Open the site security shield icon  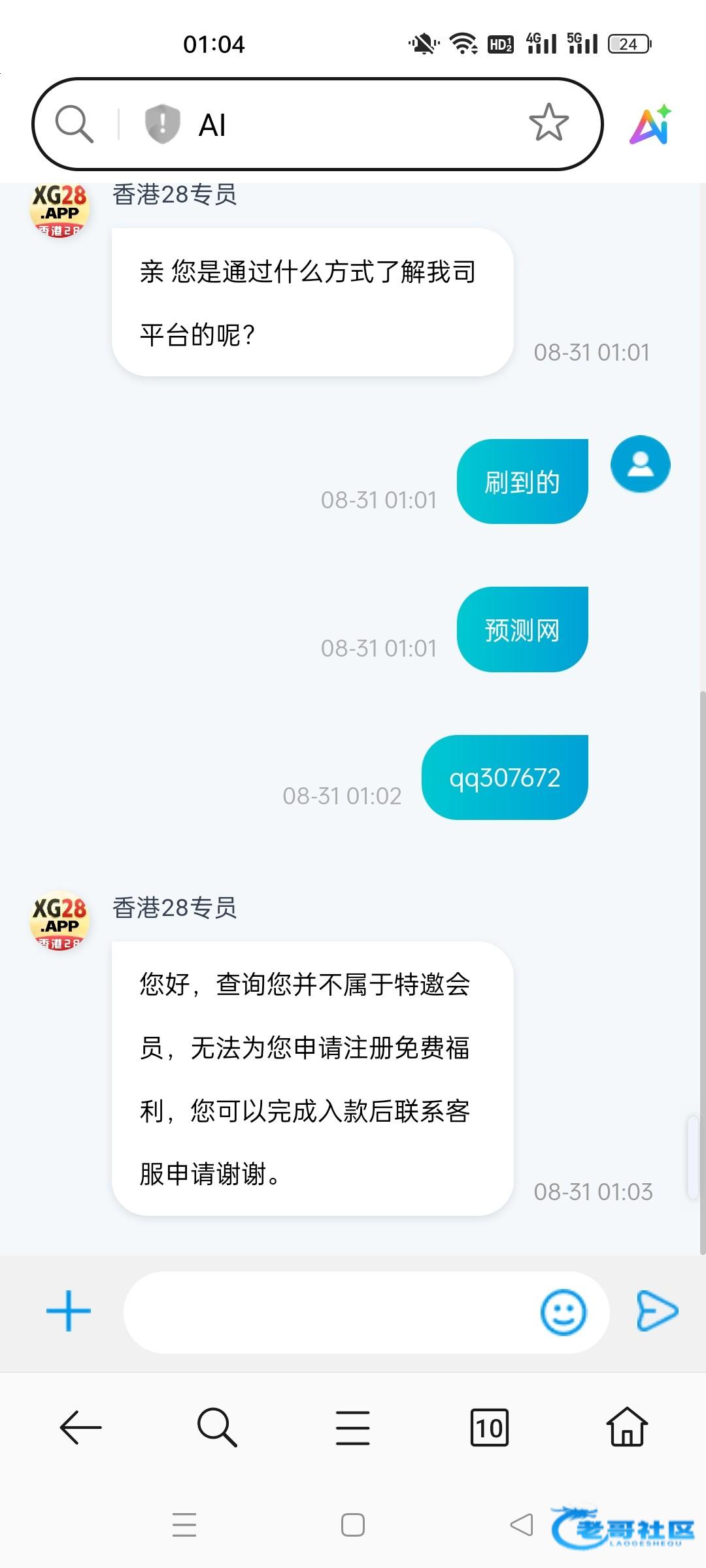(161, 123)
